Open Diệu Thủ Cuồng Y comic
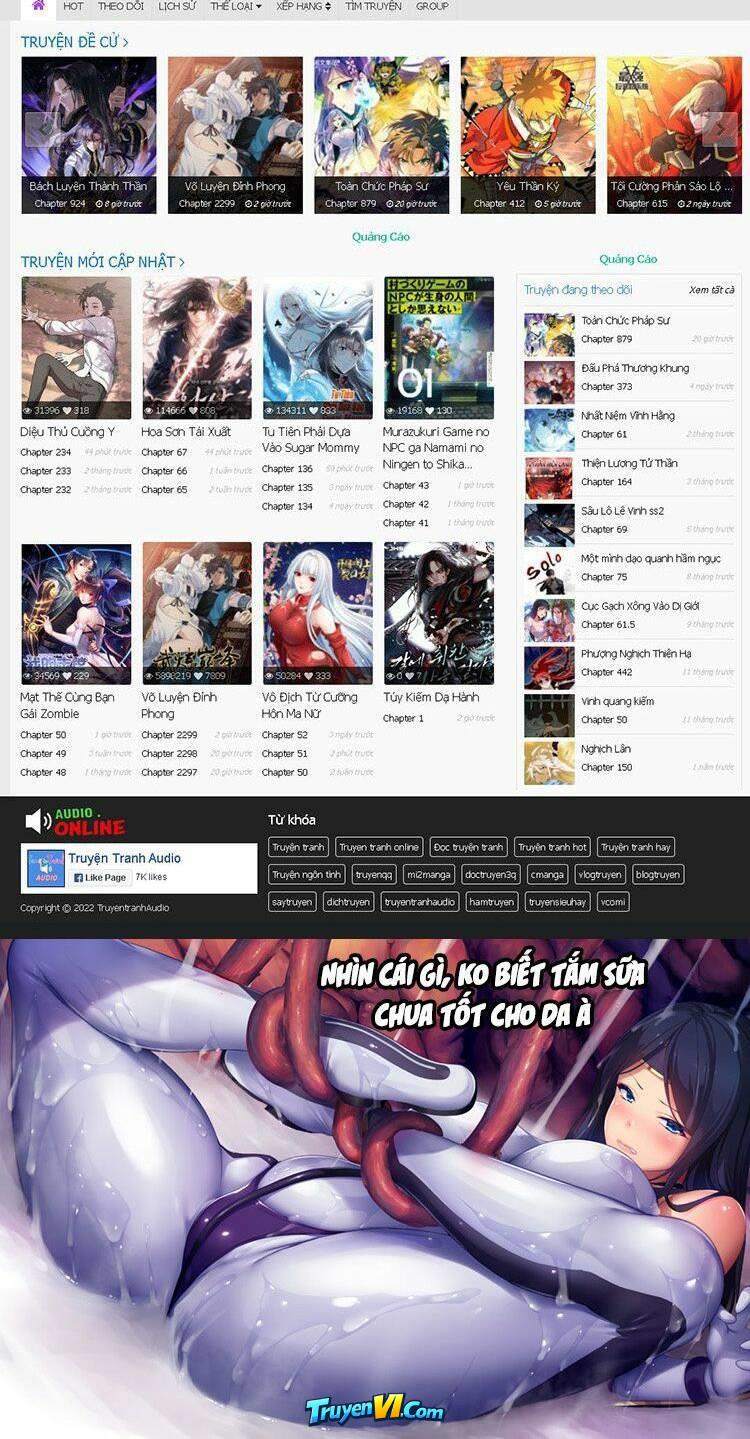Image resolution: width=750 pixels, height=1439 pixels. (68, 432)
